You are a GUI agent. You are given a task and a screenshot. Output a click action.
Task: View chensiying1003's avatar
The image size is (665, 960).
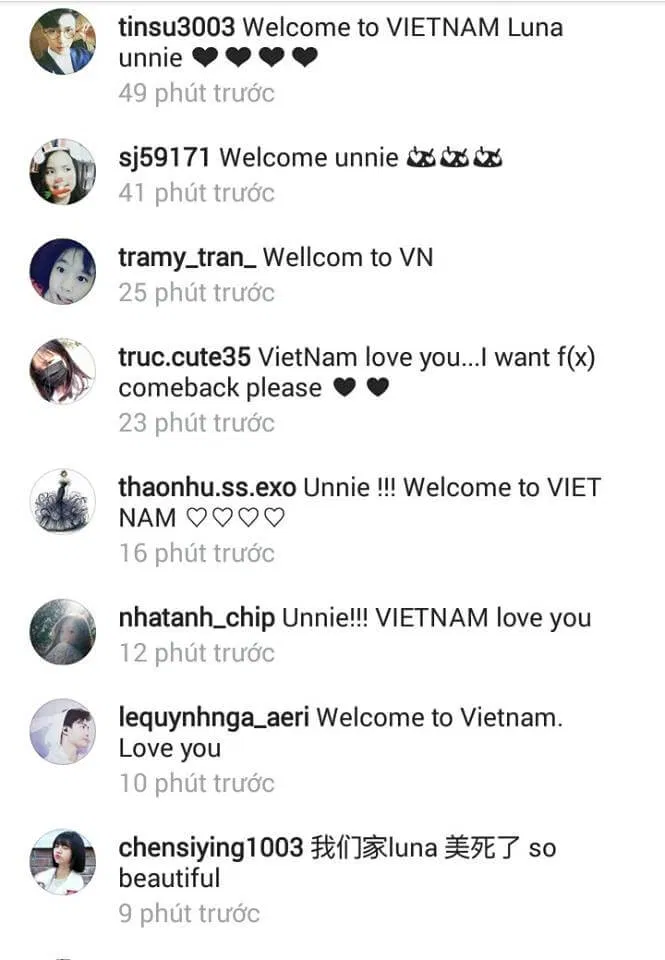[63, 862]
